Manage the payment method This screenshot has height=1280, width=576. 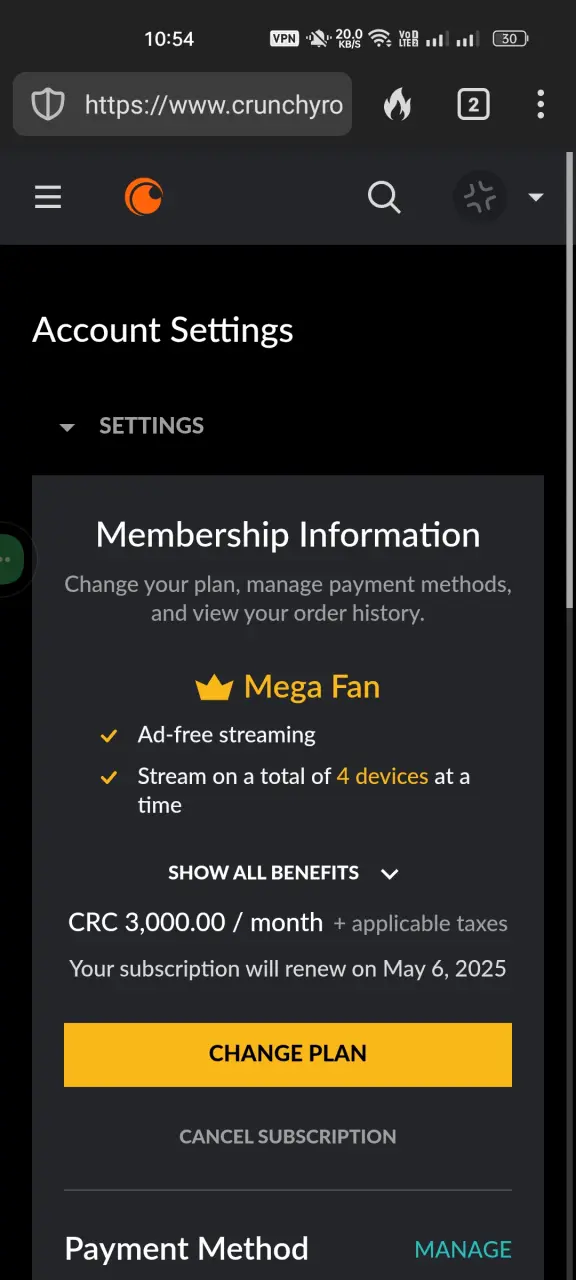pyautogui.click(x=463, y=1249)
